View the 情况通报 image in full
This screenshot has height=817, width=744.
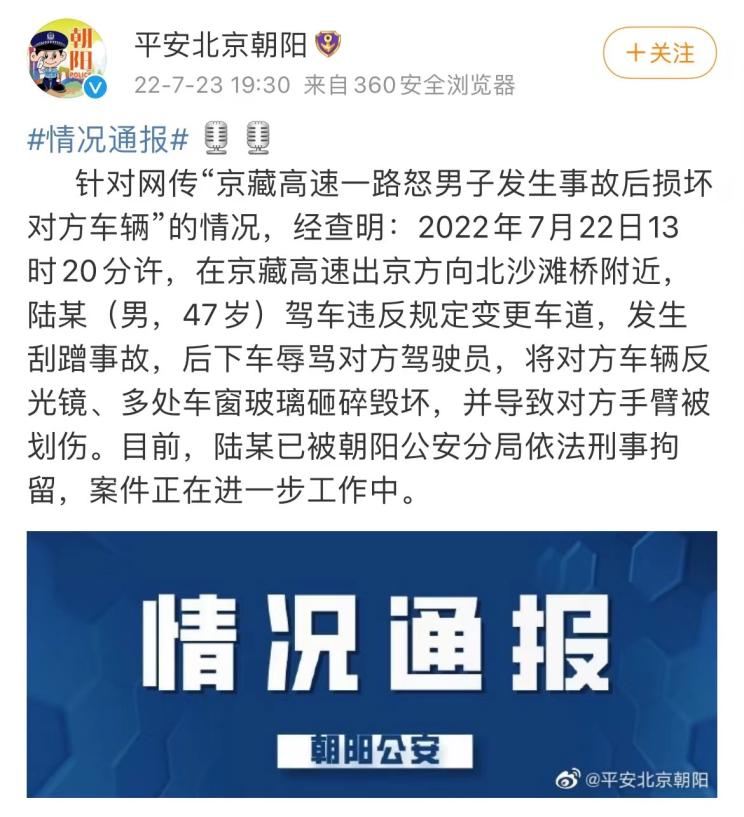(x=371, y=663)
